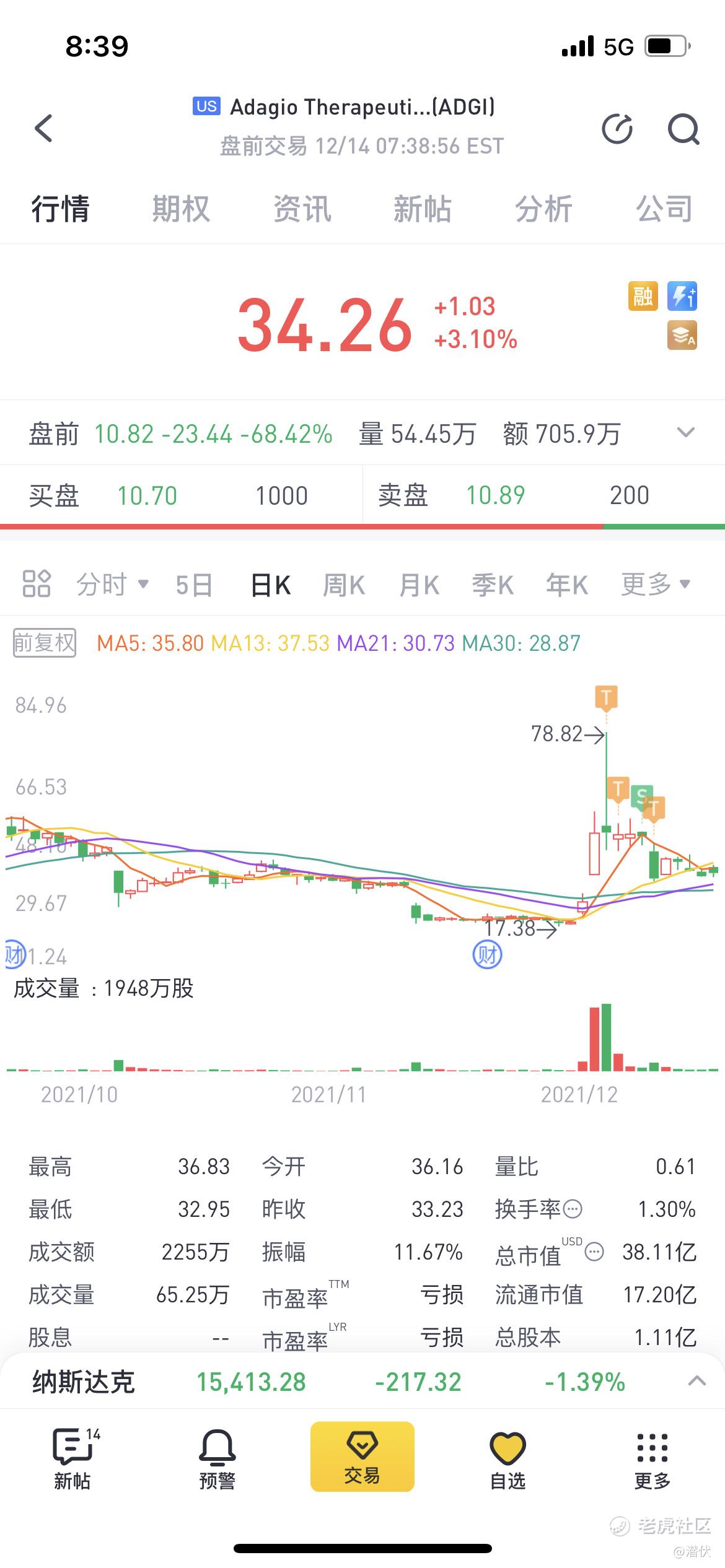Screen dimensions: 725x1568
Task: Tap the yellow 交易 button
Action: (362, 1457)
